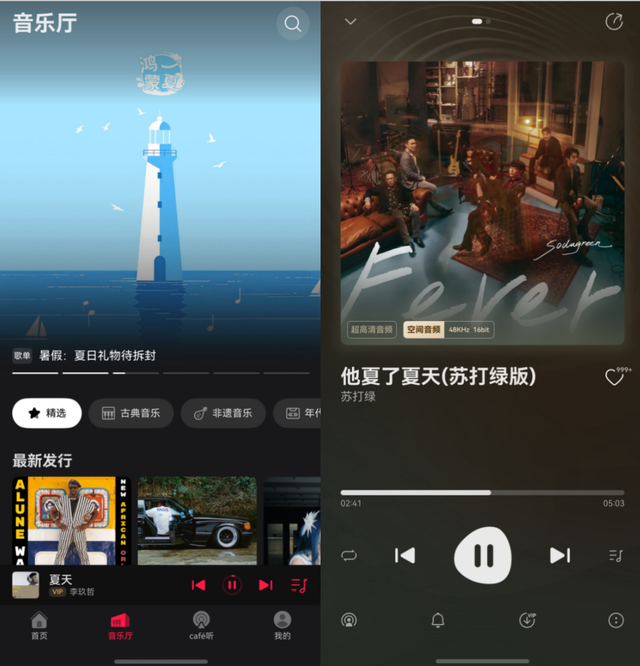This screenshot has height=666, width=640.
Task: Switch to the 首页 tab
Action: pos(39,625)
